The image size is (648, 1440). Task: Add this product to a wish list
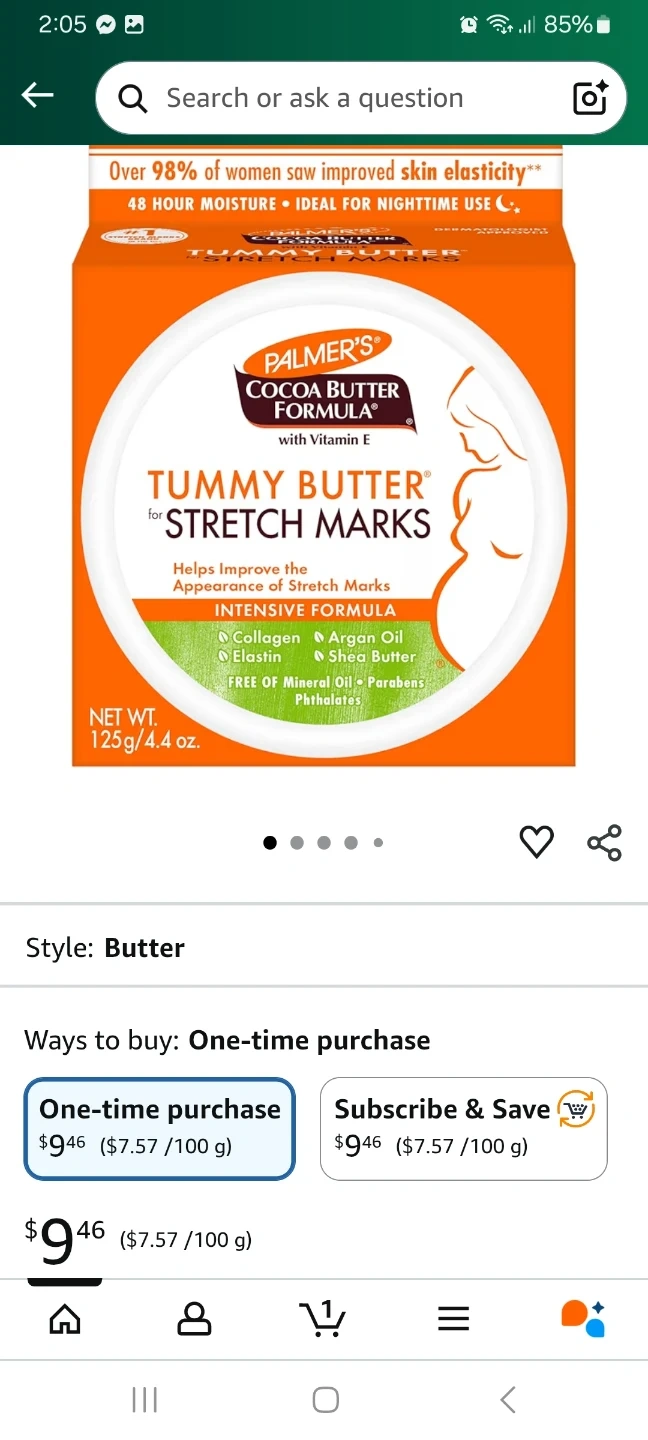(537, 842)
